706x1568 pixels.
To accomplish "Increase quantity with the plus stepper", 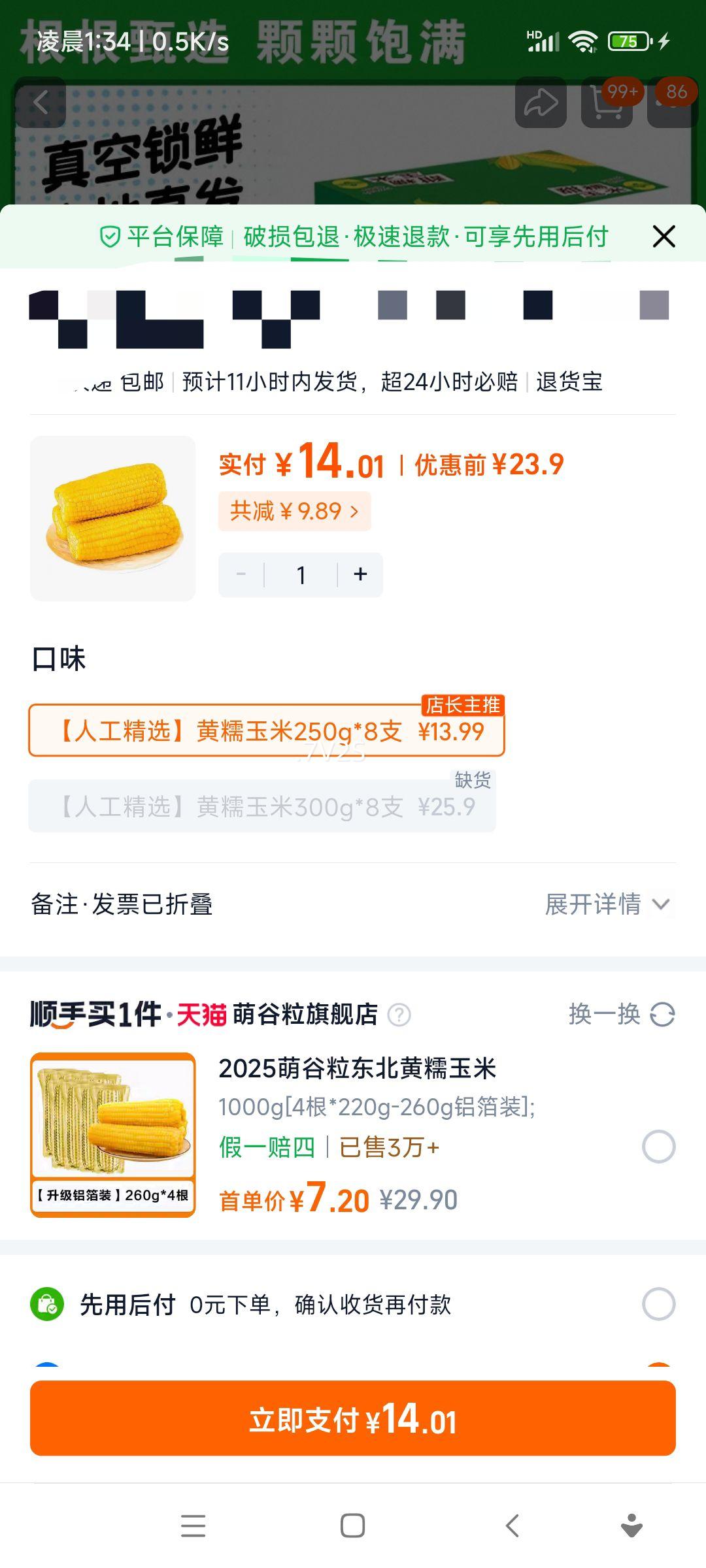I will (x=360, y=574).
